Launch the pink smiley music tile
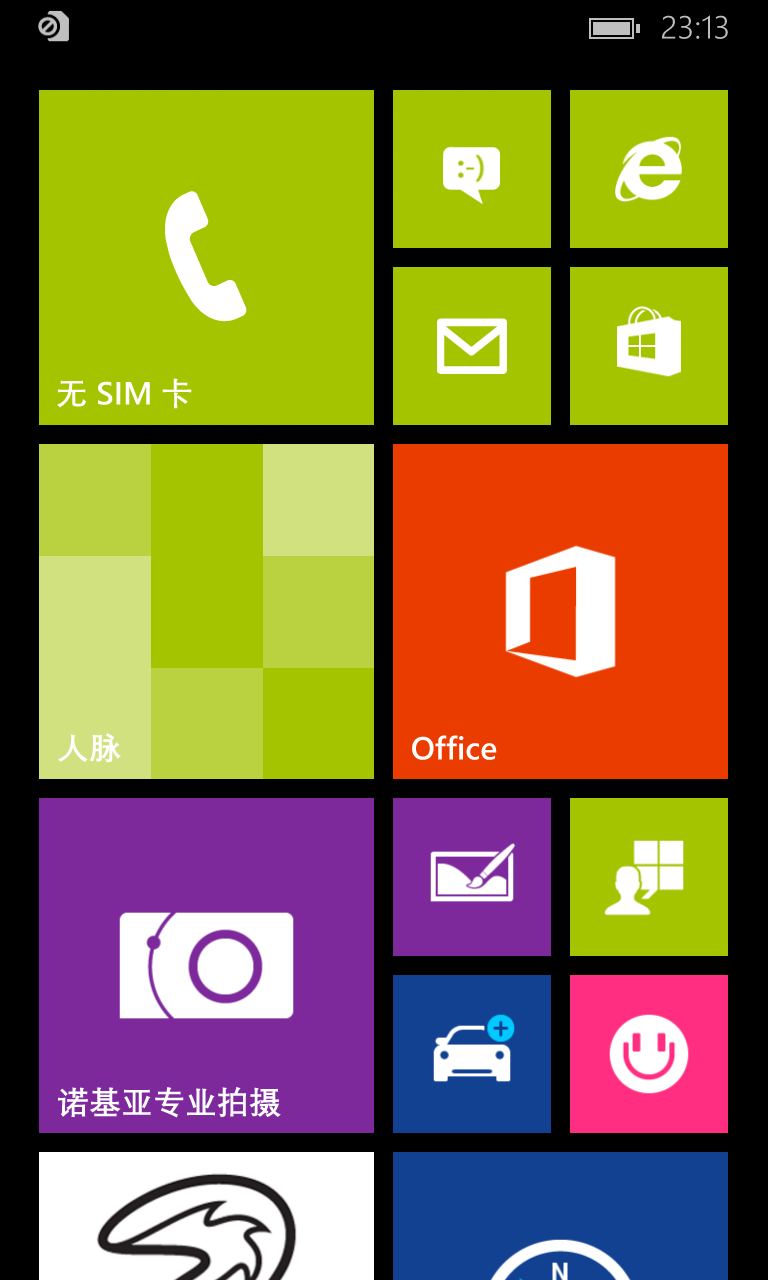Screen dimensions: 768x1280 coord(649,1054)
